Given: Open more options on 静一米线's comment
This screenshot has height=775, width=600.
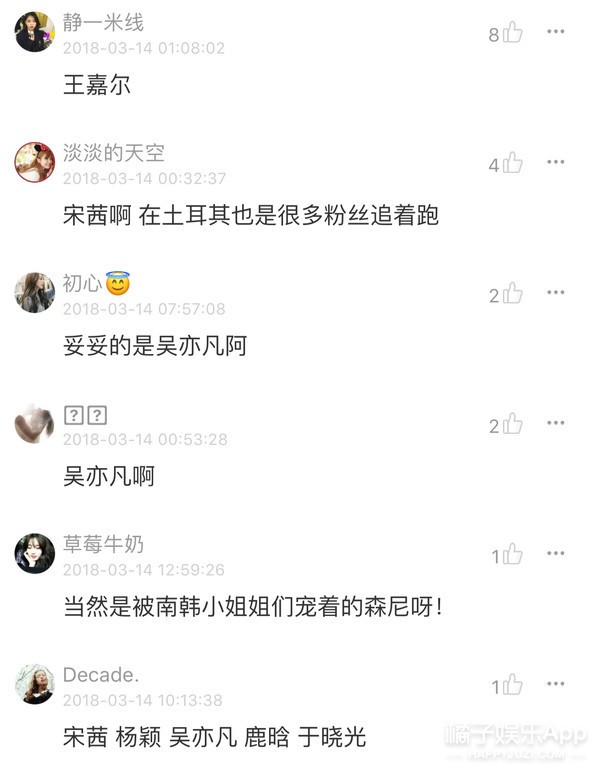Looking at the screenshot, I should coord(556,32).
